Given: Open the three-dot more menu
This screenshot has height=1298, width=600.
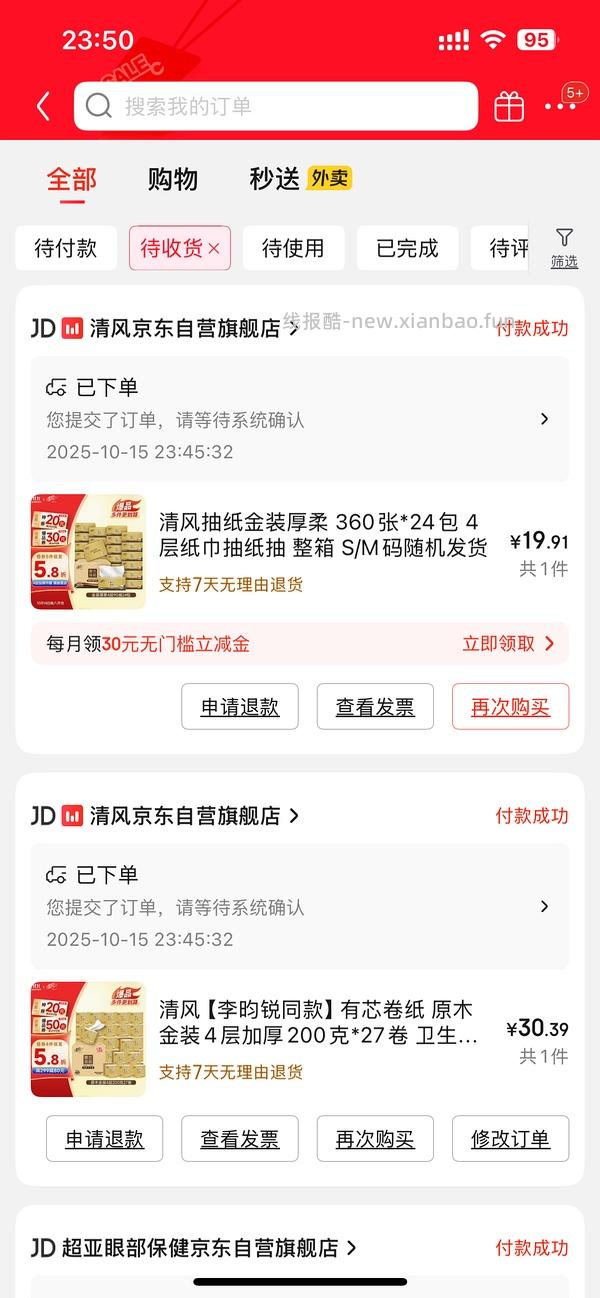Looking at the screenshot, I should point(560,107).
